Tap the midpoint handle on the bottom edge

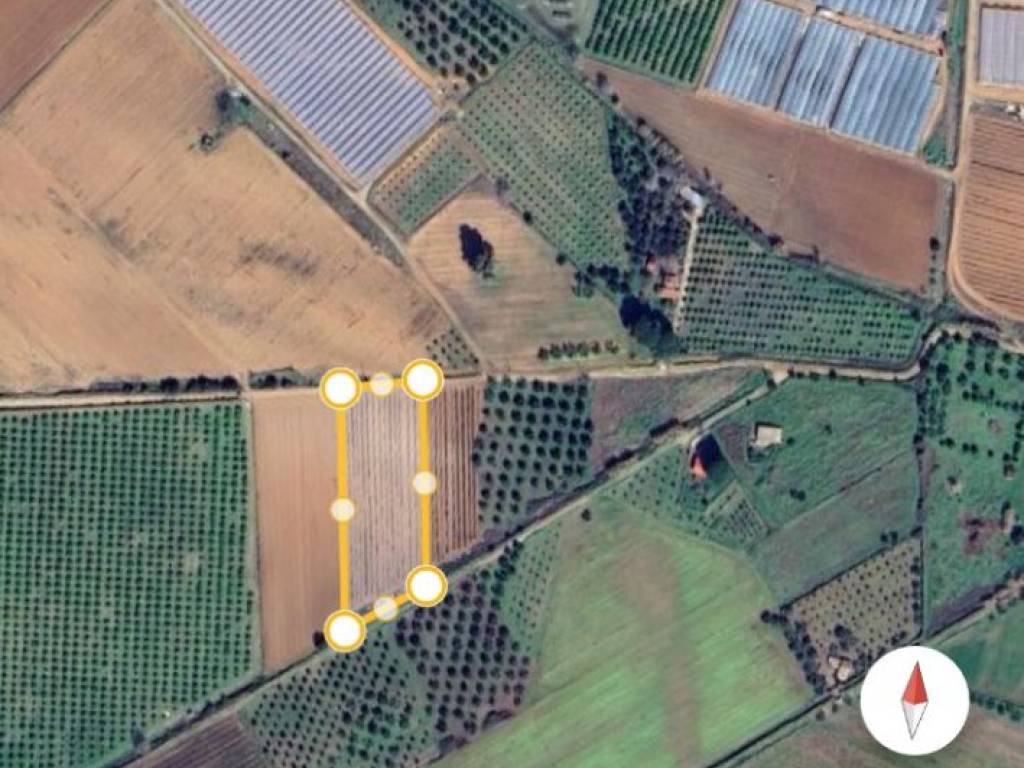[x=386, y=608]
